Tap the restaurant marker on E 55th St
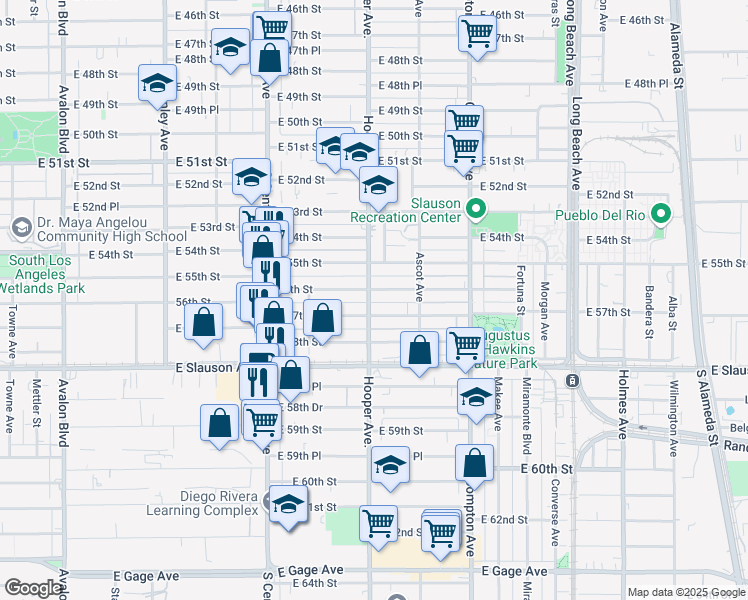The height and width of the screenshot is (600, 748). tap(271, 273)
